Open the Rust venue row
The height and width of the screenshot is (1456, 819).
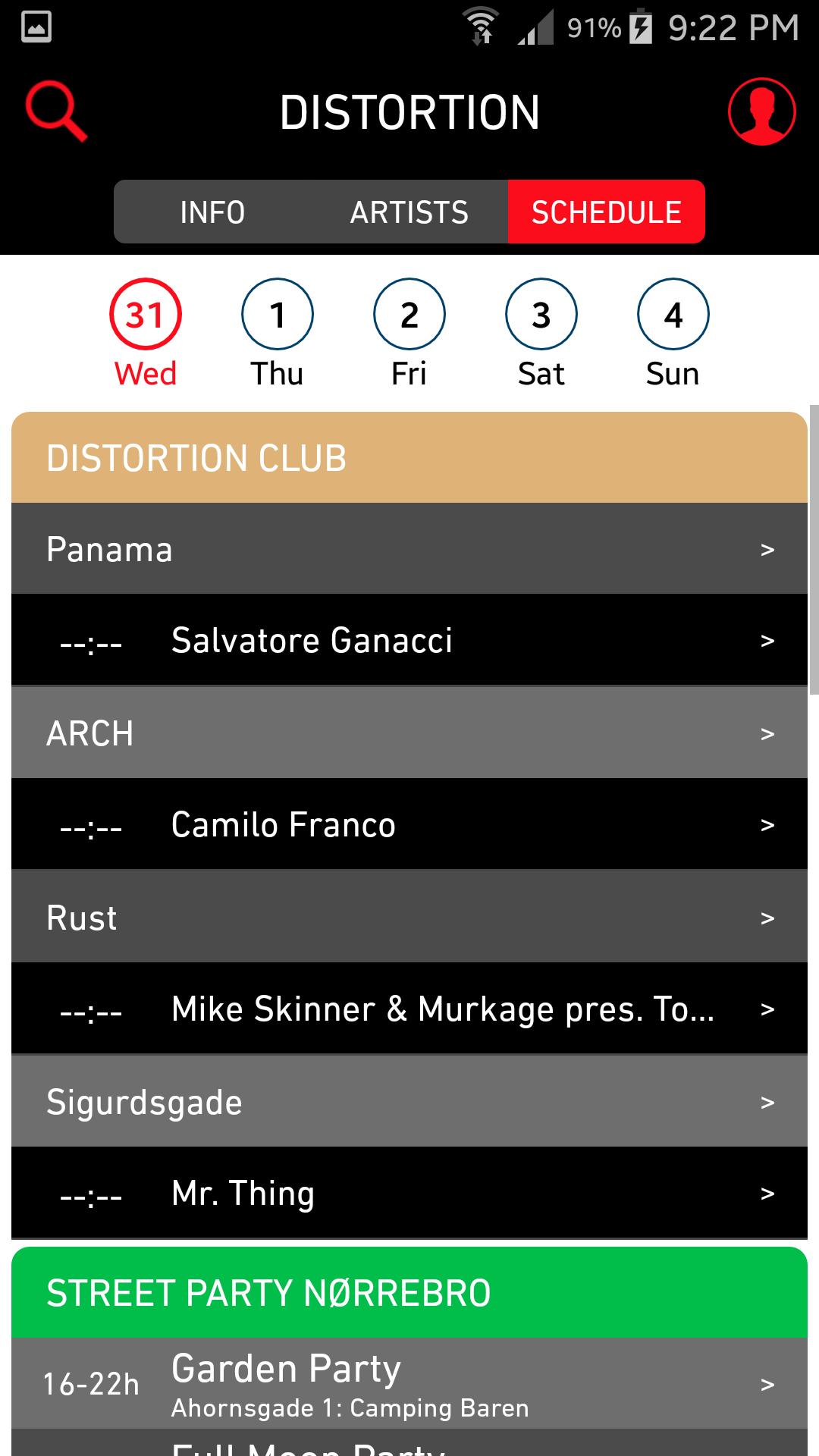coord(409,918)
